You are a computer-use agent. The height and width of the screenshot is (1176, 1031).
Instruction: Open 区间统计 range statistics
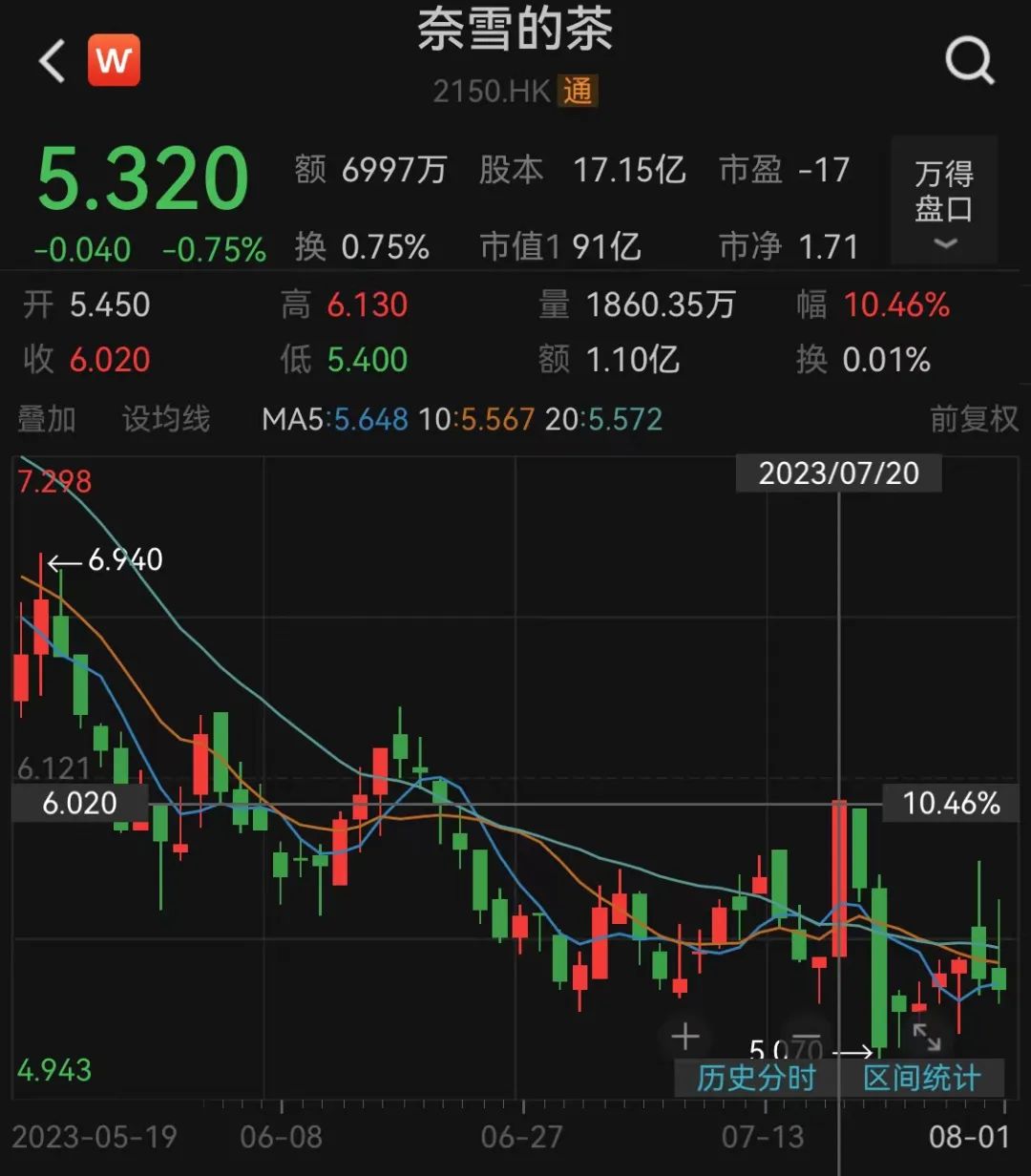pos(922,1079)
